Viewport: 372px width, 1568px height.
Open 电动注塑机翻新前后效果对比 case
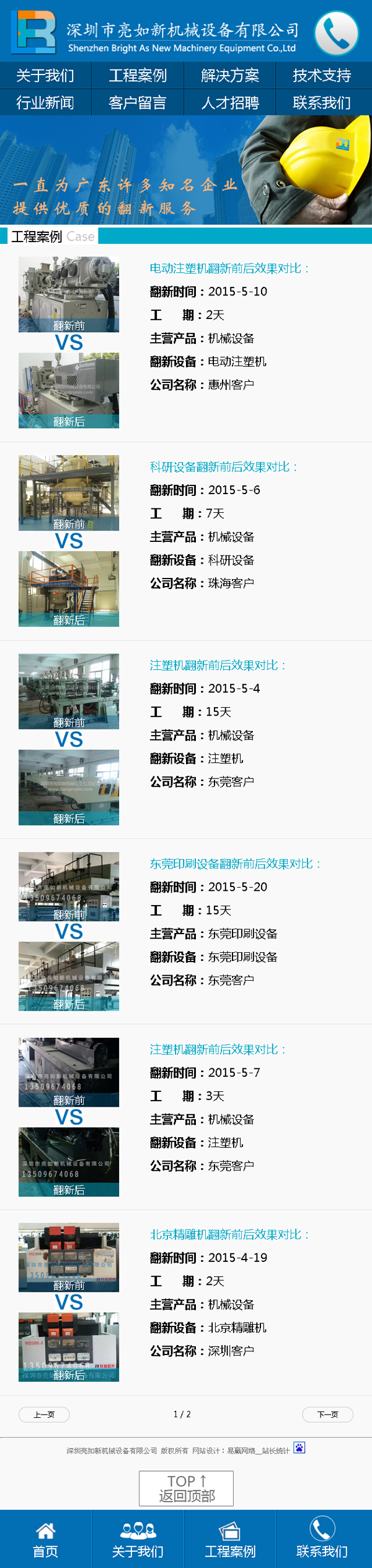[229, 268]
